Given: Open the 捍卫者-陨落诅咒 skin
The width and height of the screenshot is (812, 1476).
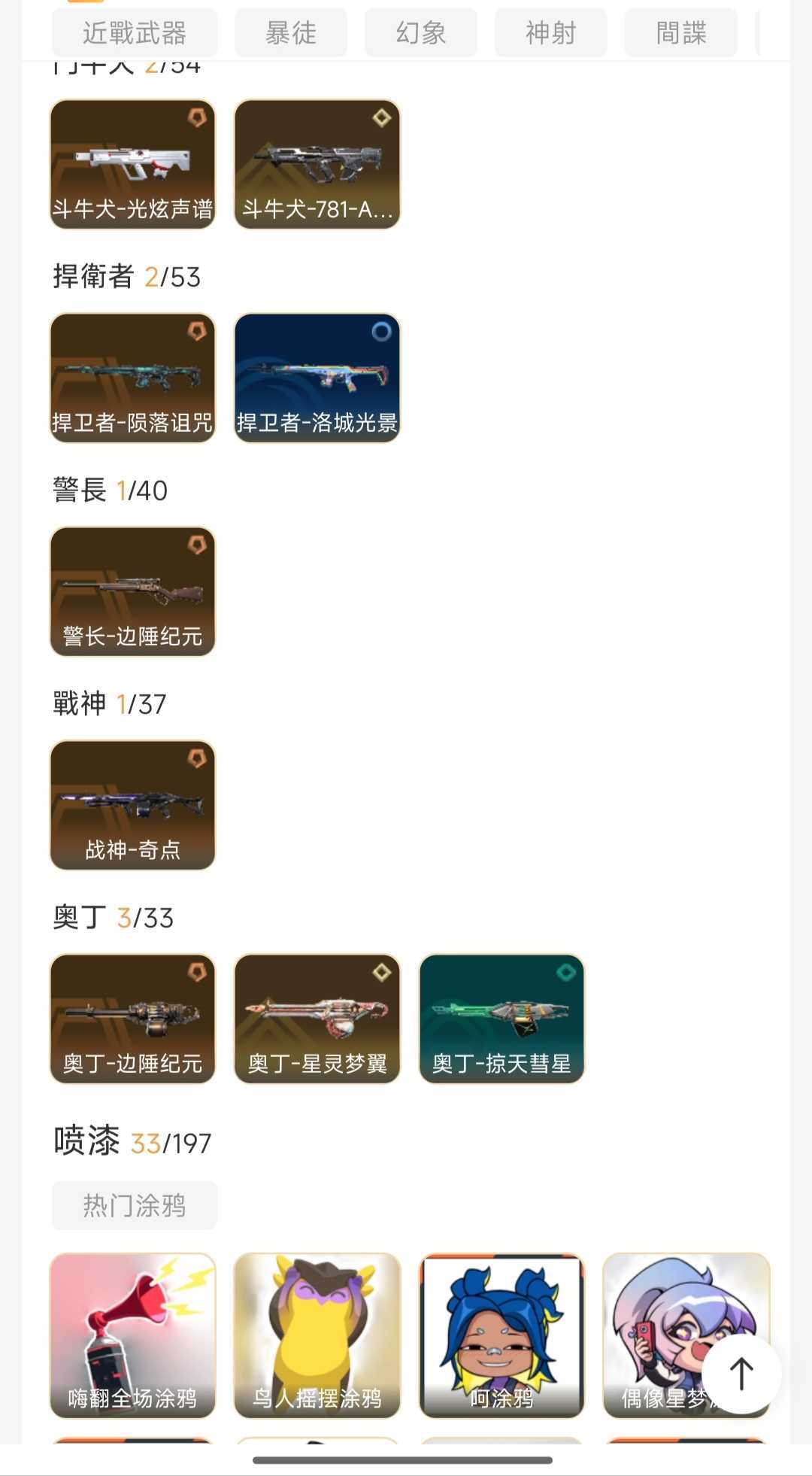Looking at the screenshot, I should click(x=132, y=378).
